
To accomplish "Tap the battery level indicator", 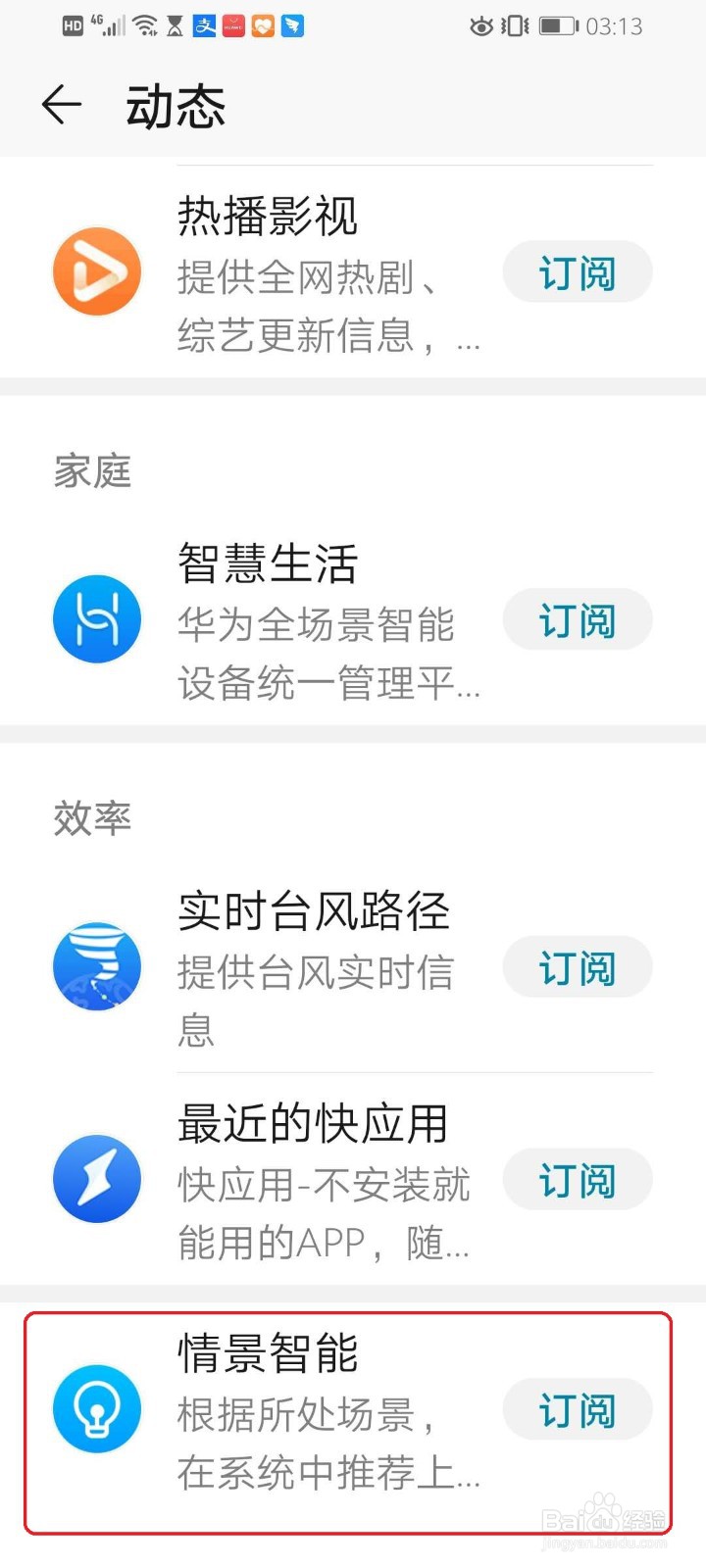I will tap(556, 26).
